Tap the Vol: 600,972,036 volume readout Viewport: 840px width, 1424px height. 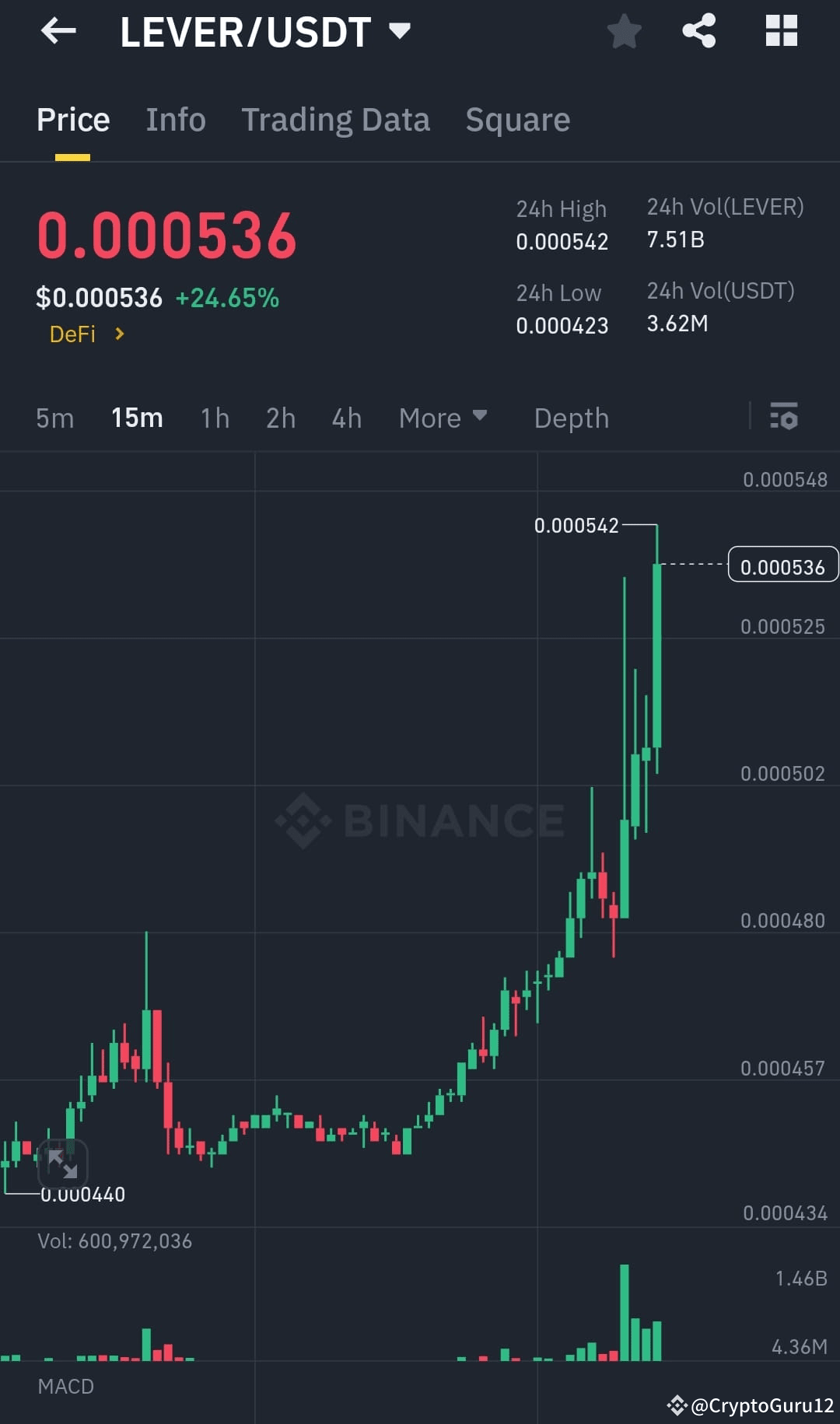pyautogui.click(x=115, y=1241)
